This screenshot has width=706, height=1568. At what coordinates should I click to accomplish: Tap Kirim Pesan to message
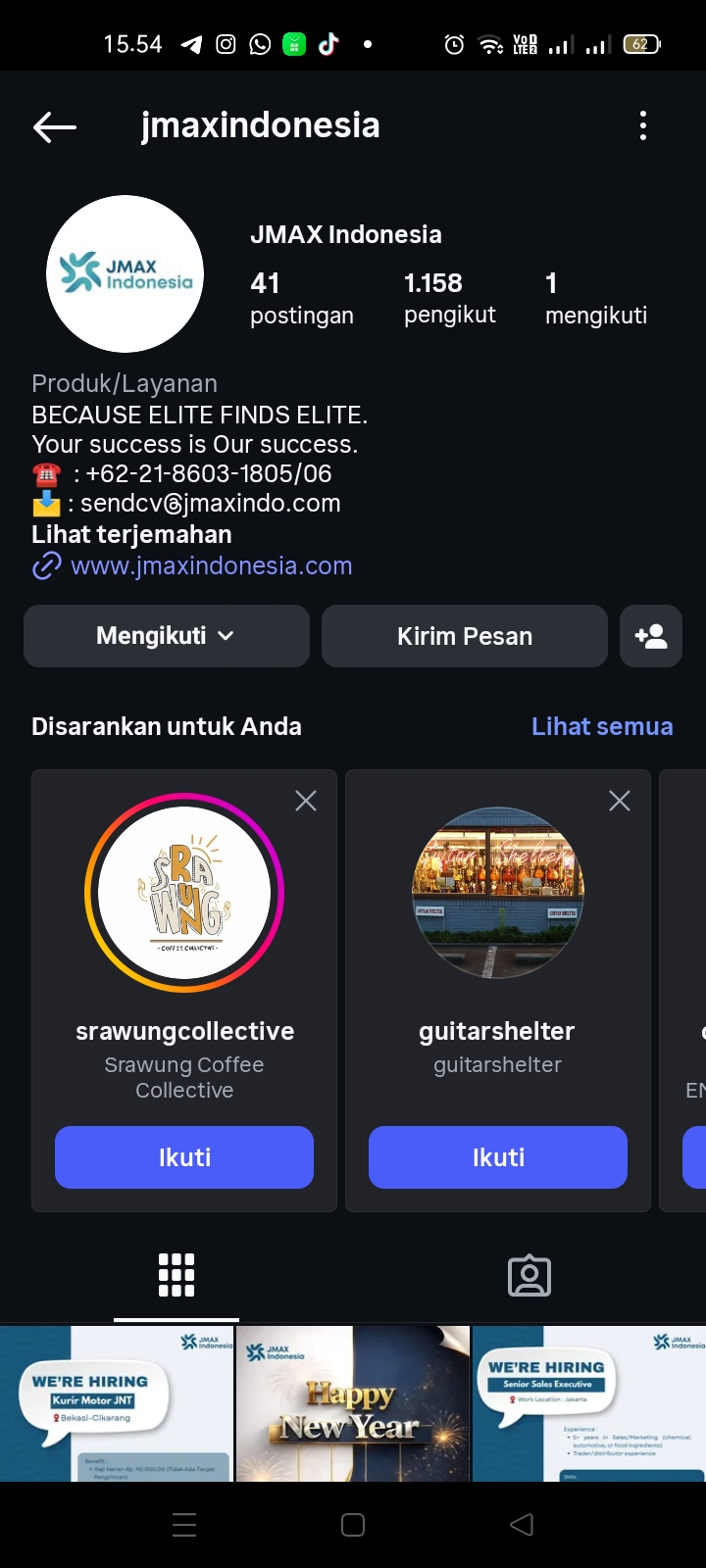[465, 636]
